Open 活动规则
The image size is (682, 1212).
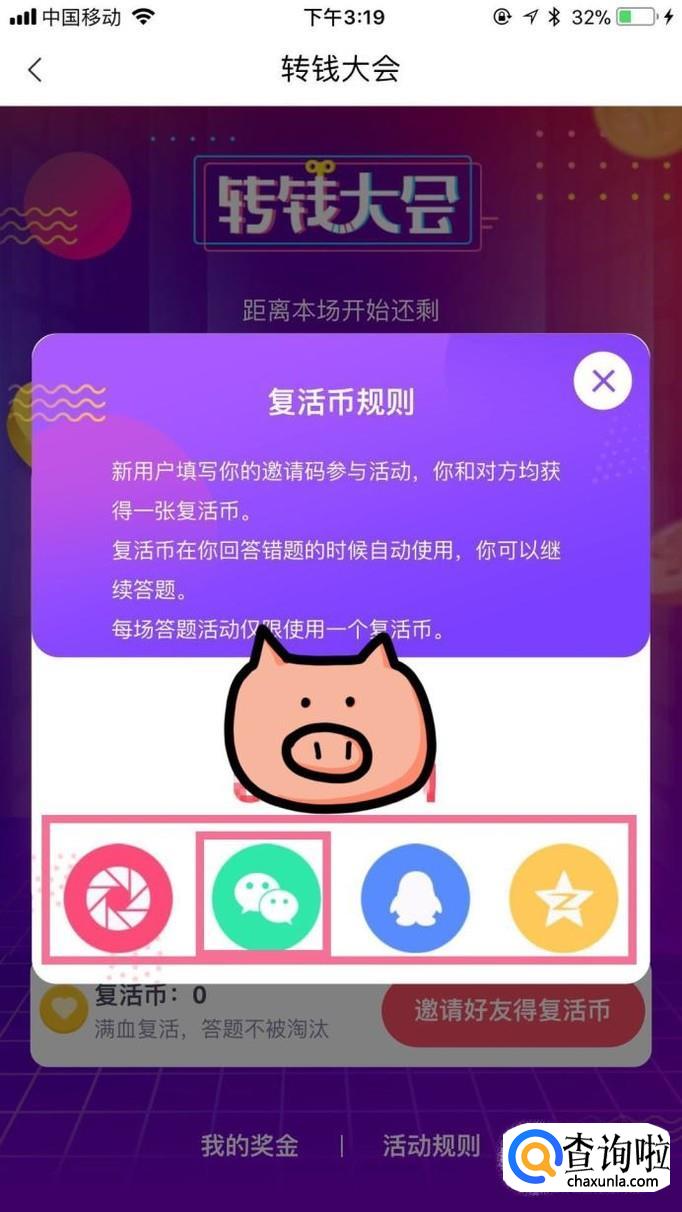click(x=431, y=1145)
